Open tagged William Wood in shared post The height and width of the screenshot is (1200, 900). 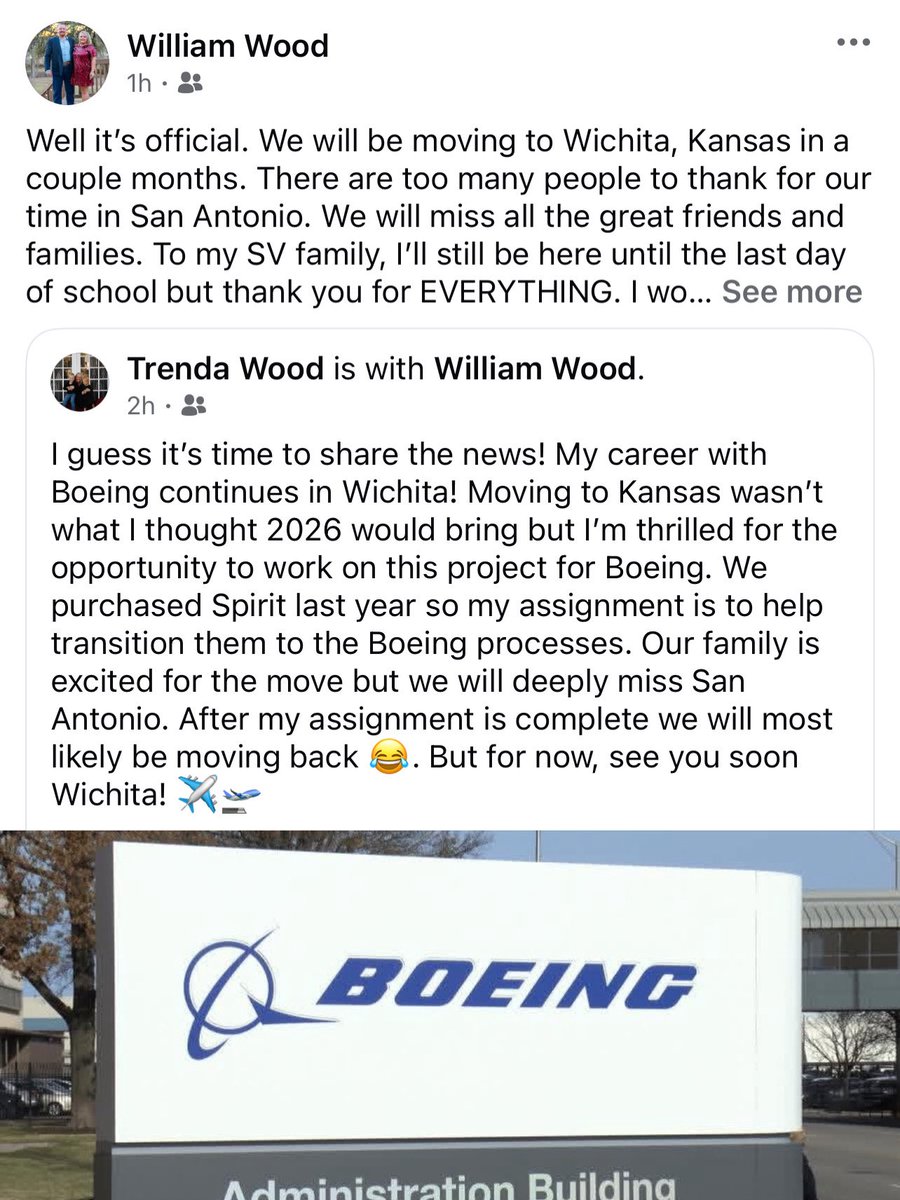coord(535,368)
